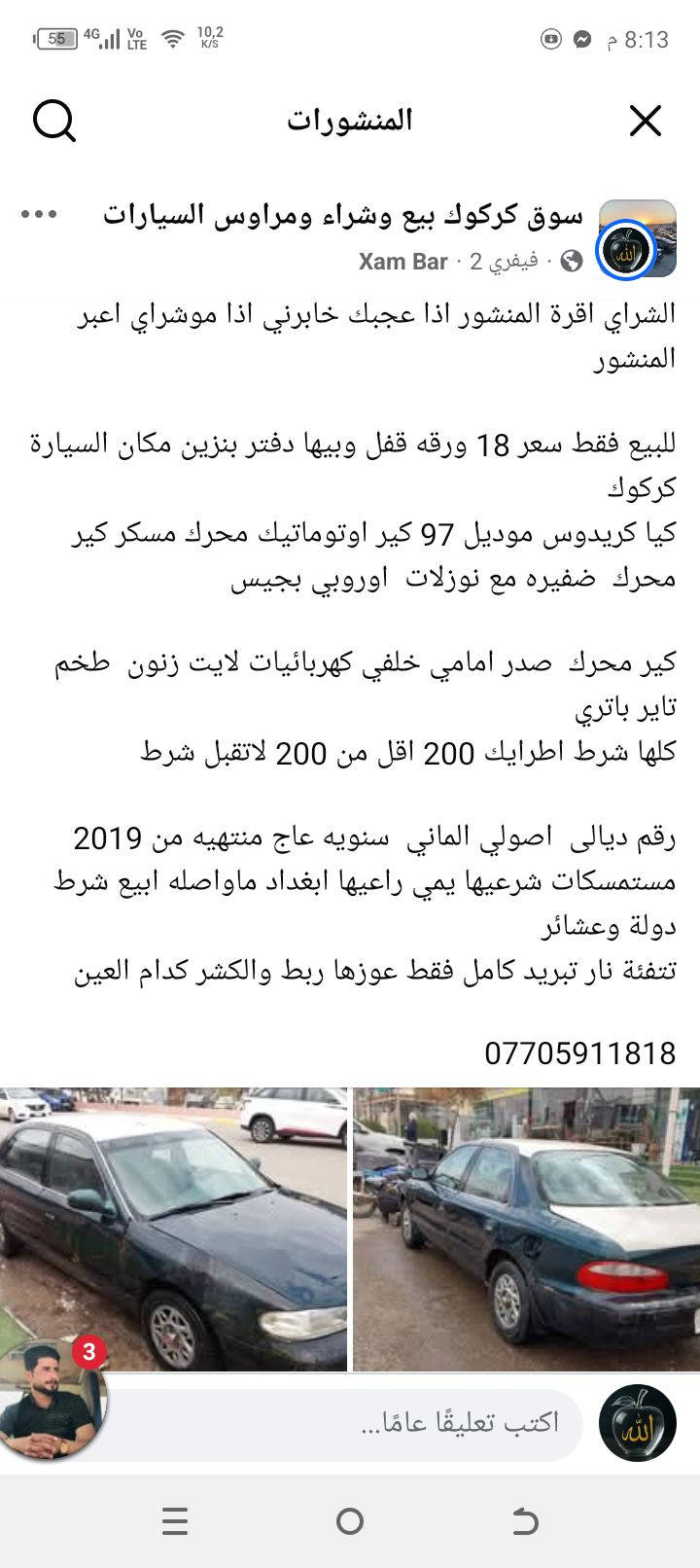Open the Kirkuk car market group name
The image size is (700, 1568).
pyautogui.click(x=343, y=215)
